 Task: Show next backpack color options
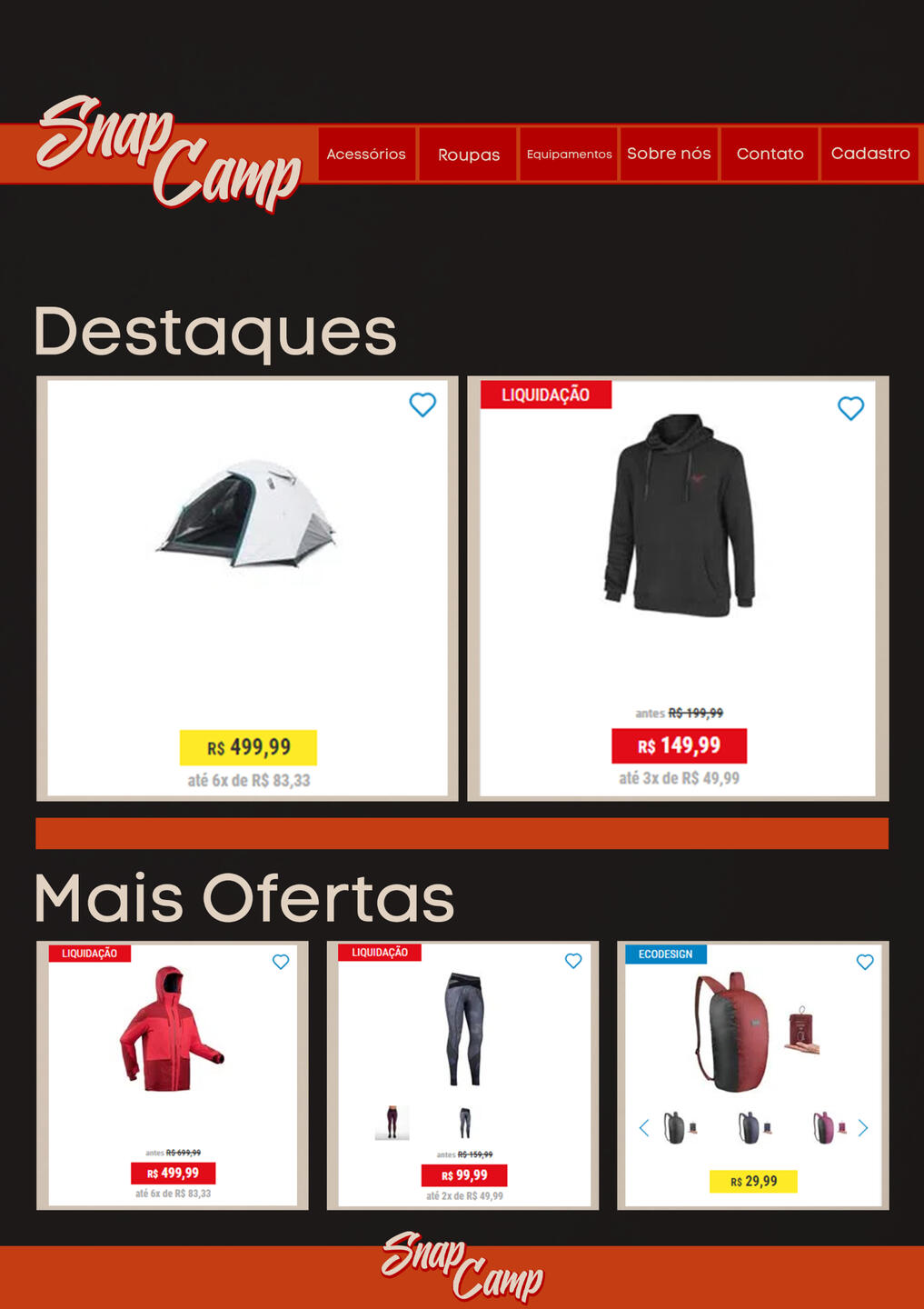(863, 1128)
